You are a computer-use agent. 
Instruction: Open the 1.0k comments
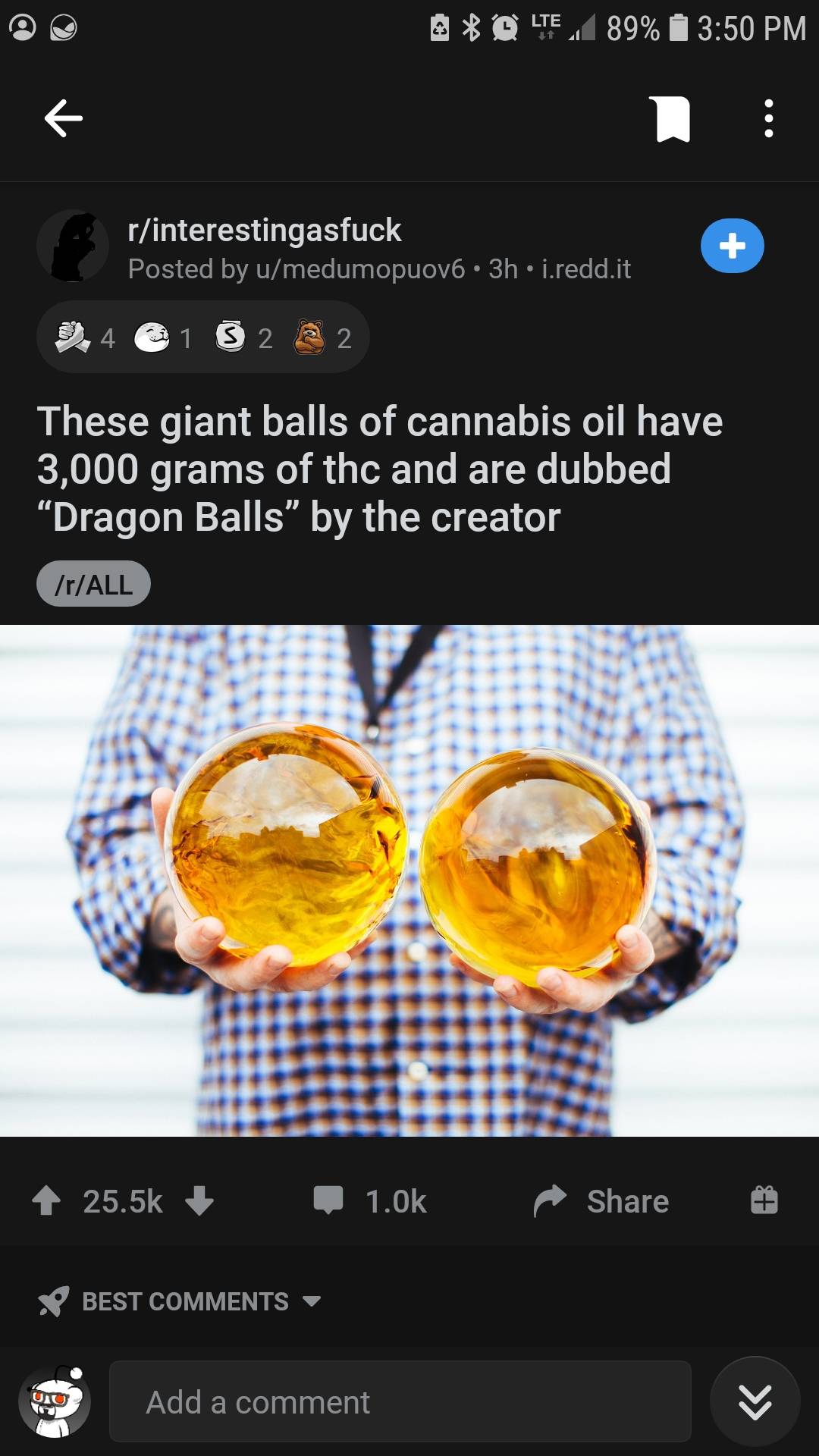tap(370, 1200)
